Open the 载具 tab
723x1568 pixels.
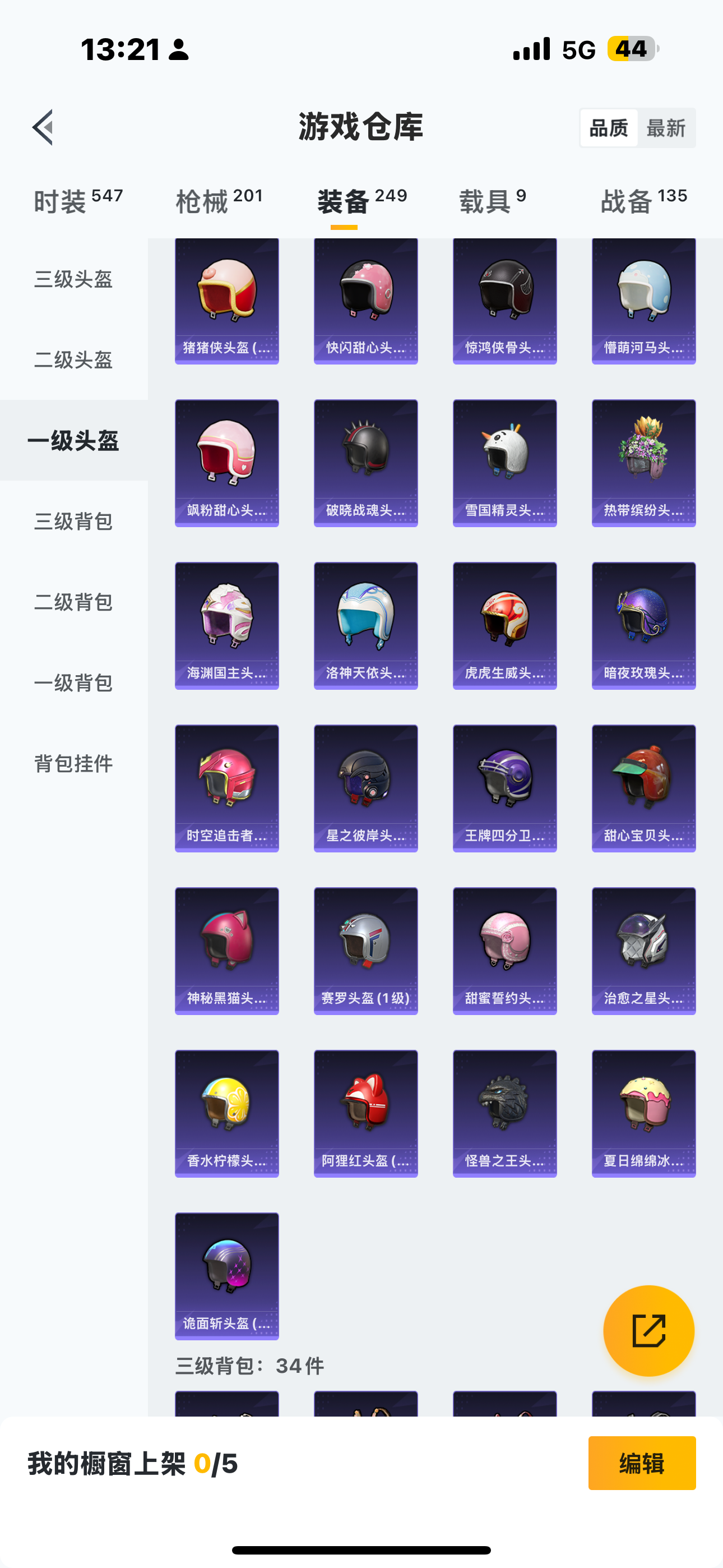click(492, 201)
